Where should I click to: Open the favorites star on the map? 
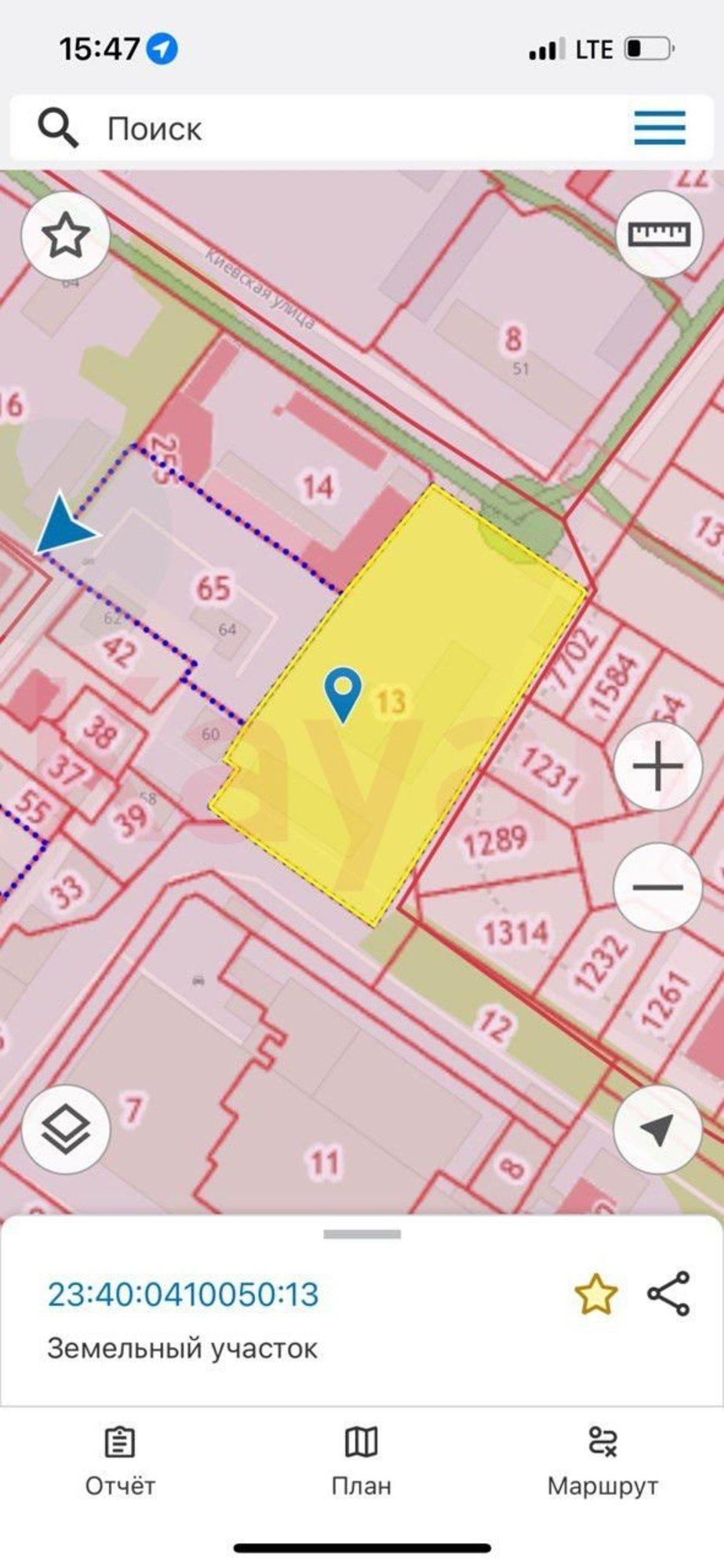(x=65, y=235)
